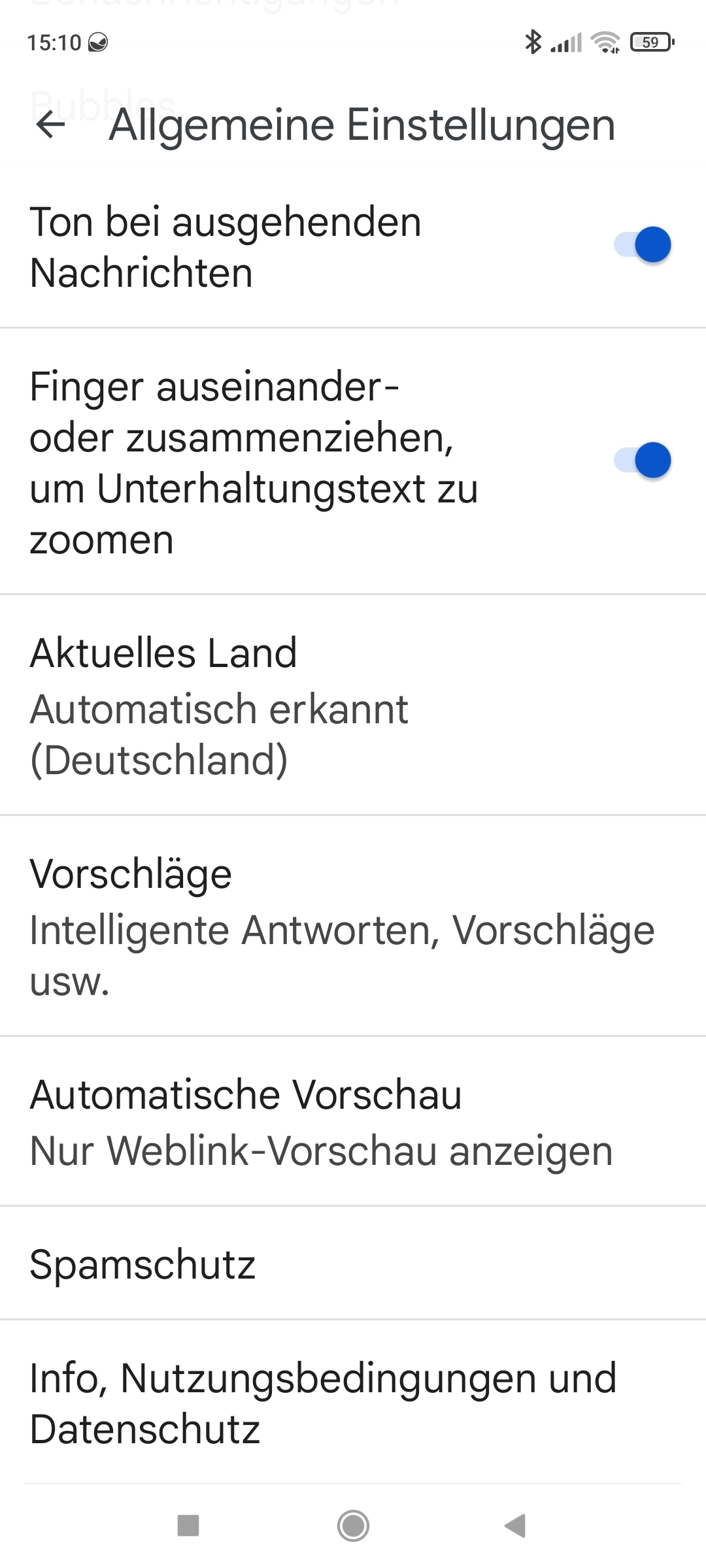
Task: Turn off pinch-to-zoom Unterhaltungstext switch
Action: (x=642, y=461)
